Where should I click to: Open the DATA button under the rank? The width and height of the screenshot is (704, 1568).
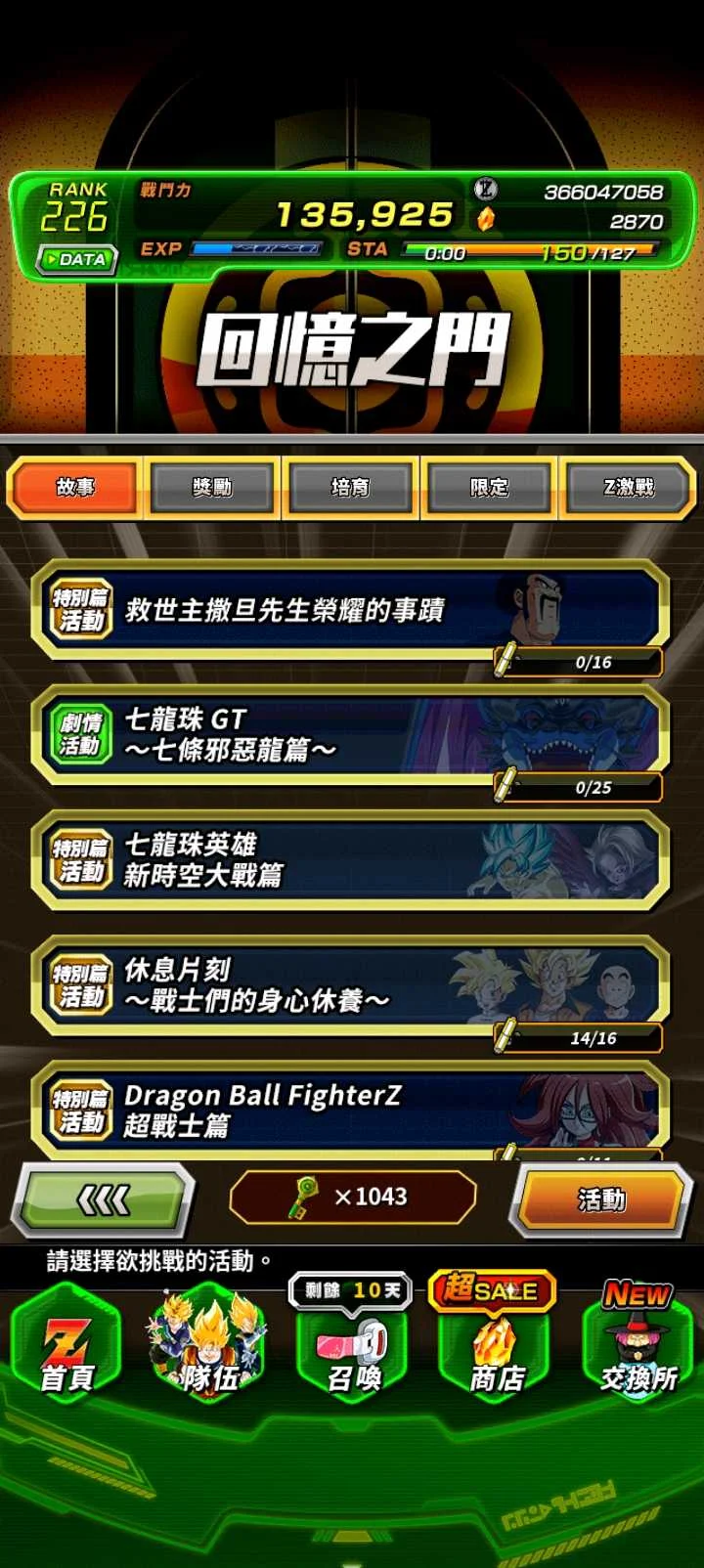pos(76,259)
